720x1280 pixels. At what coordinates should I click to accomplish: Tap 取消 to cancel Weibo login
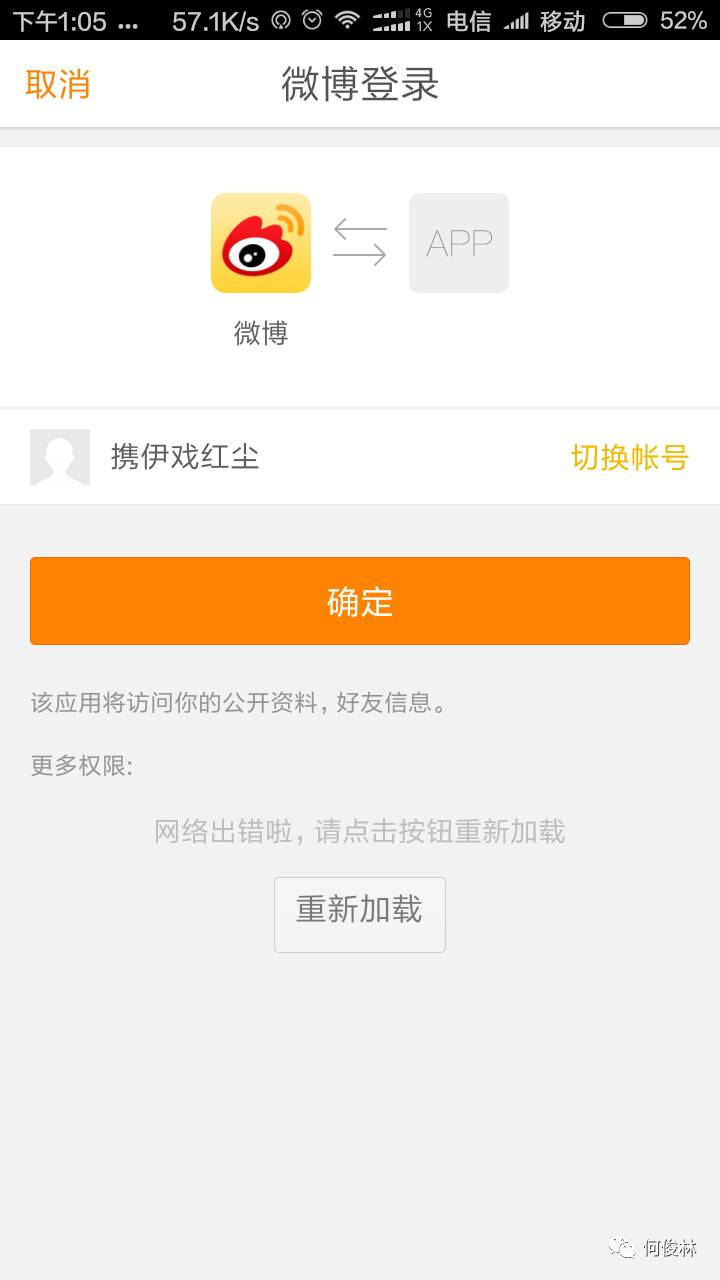(x=57, y=85)
